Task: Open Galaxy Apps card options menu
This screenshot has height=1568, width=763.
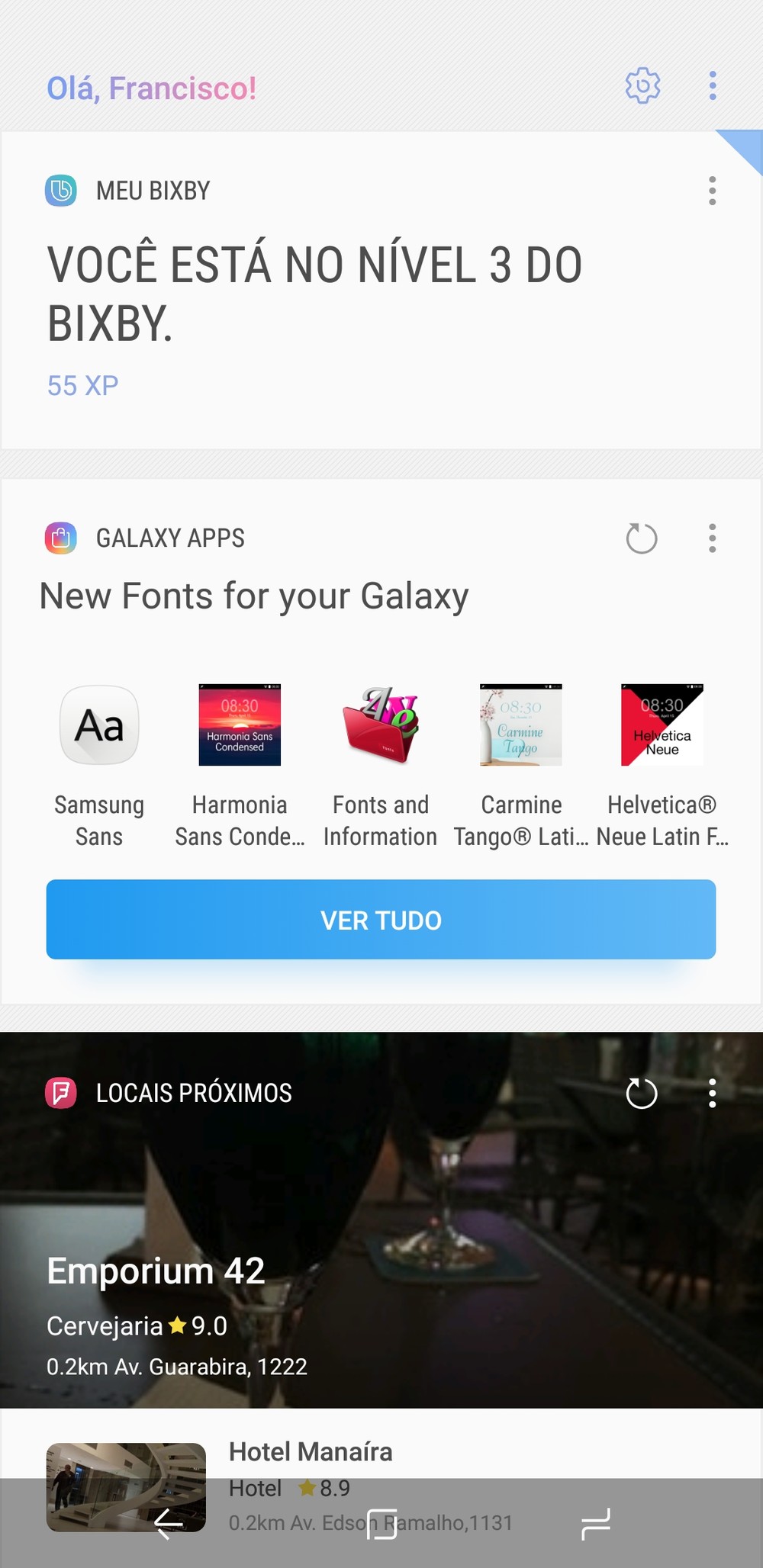Action: tap(712, 538)
